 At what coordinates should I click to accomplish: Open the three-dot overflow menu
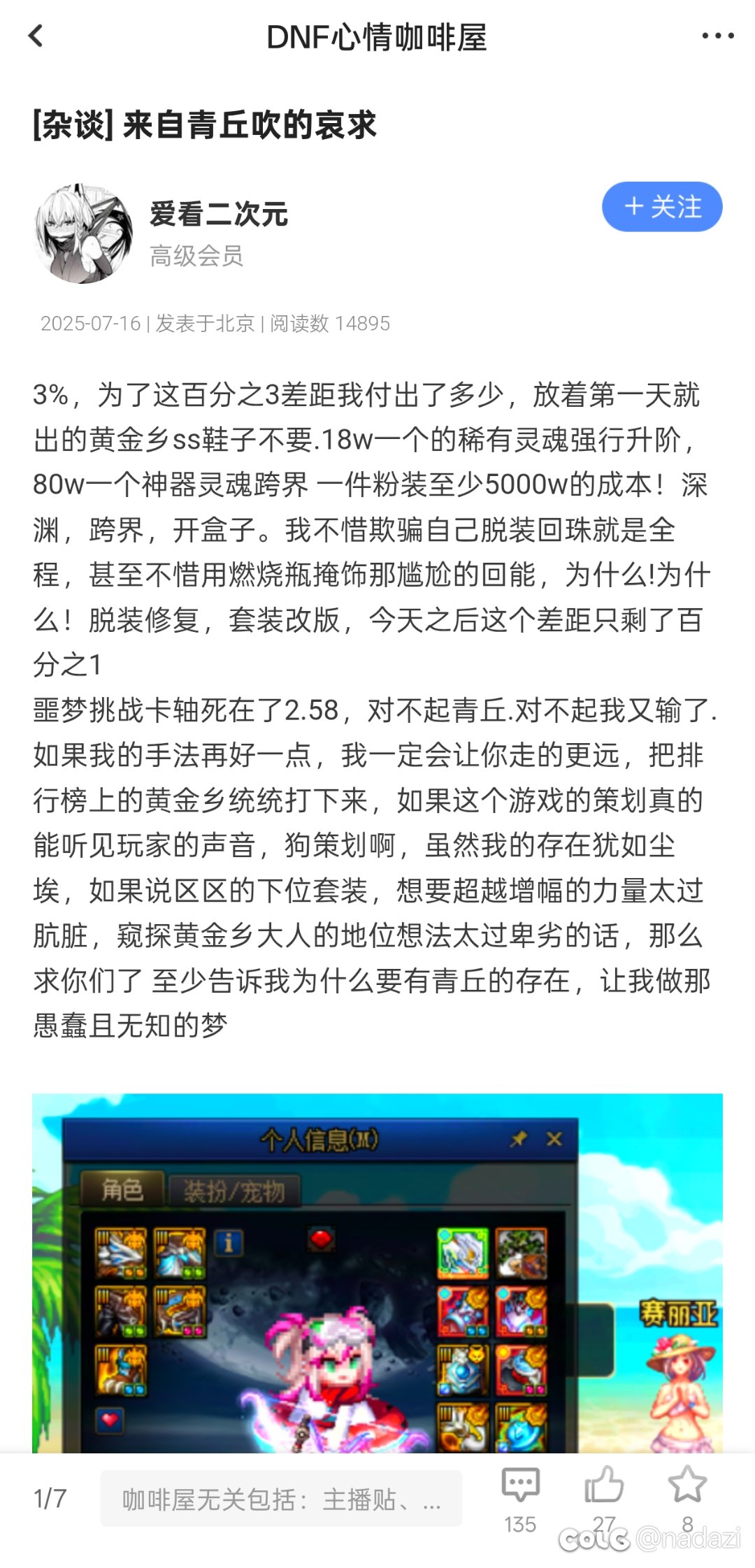click(717, 36)
